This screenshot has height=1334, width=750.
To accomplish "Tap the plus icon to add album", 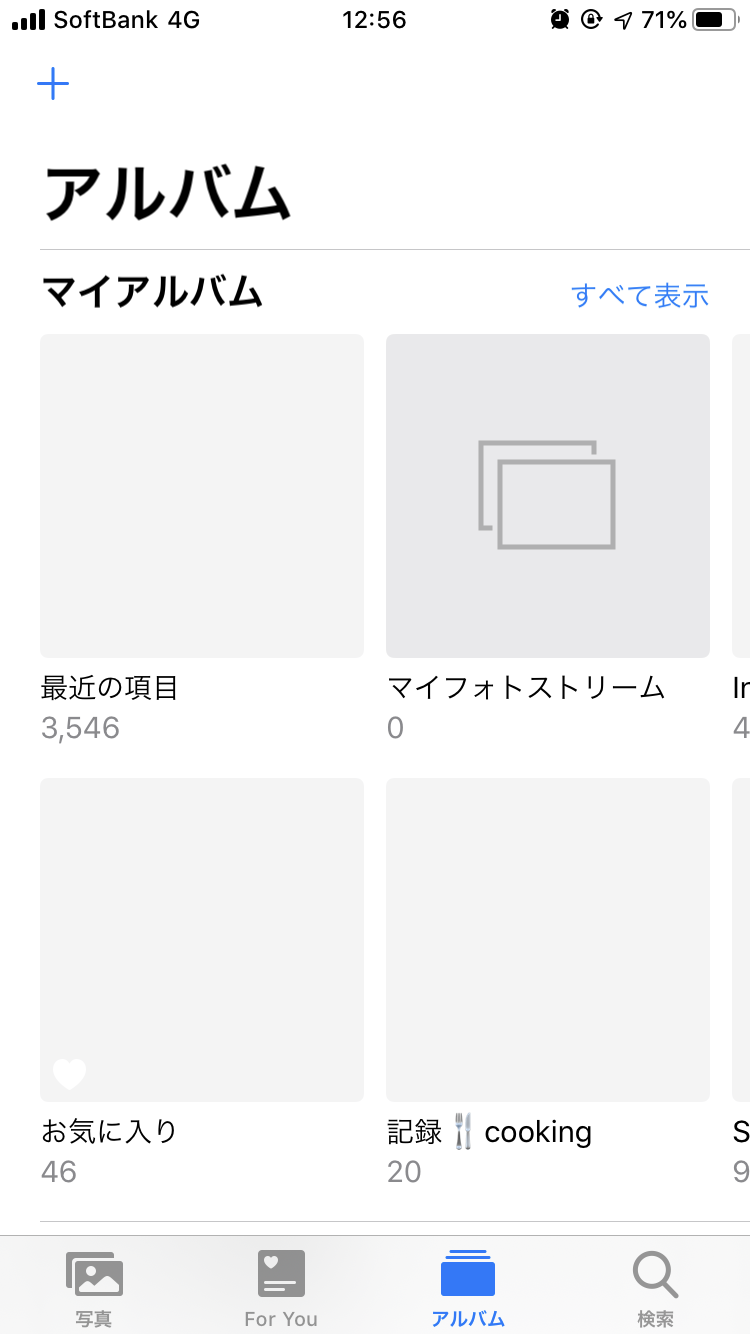I will [53, 84].
